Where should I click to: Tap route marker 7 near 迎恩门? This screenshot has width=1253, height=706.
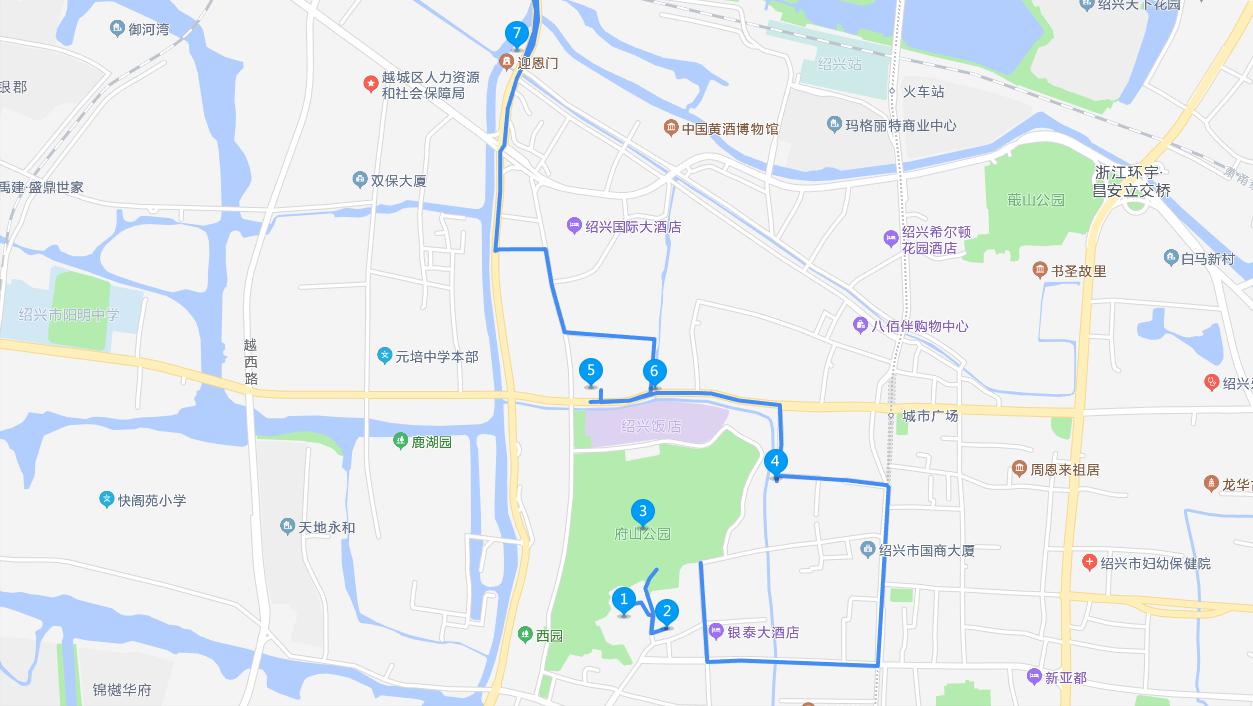tap(516, 34)
